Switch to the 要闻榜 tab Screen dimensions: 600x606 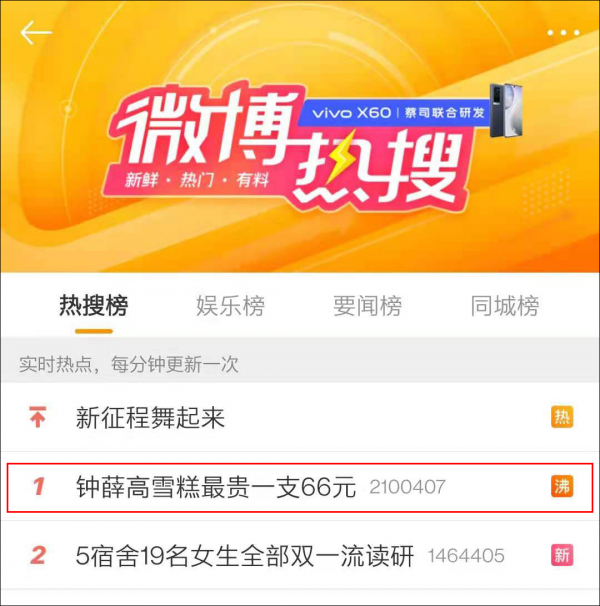(x=367, y=306)
